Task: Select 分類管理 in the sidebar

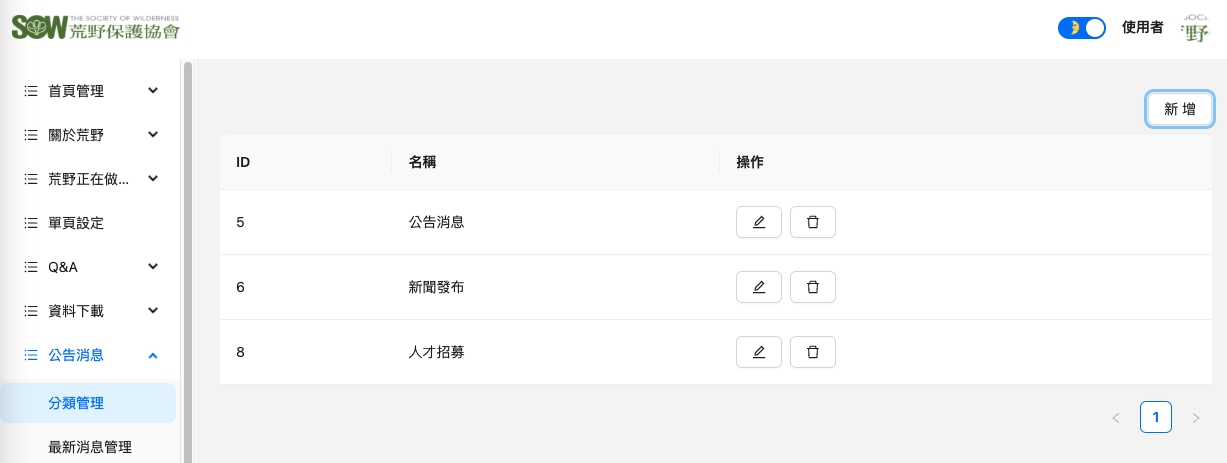Action: pos(76,403)
